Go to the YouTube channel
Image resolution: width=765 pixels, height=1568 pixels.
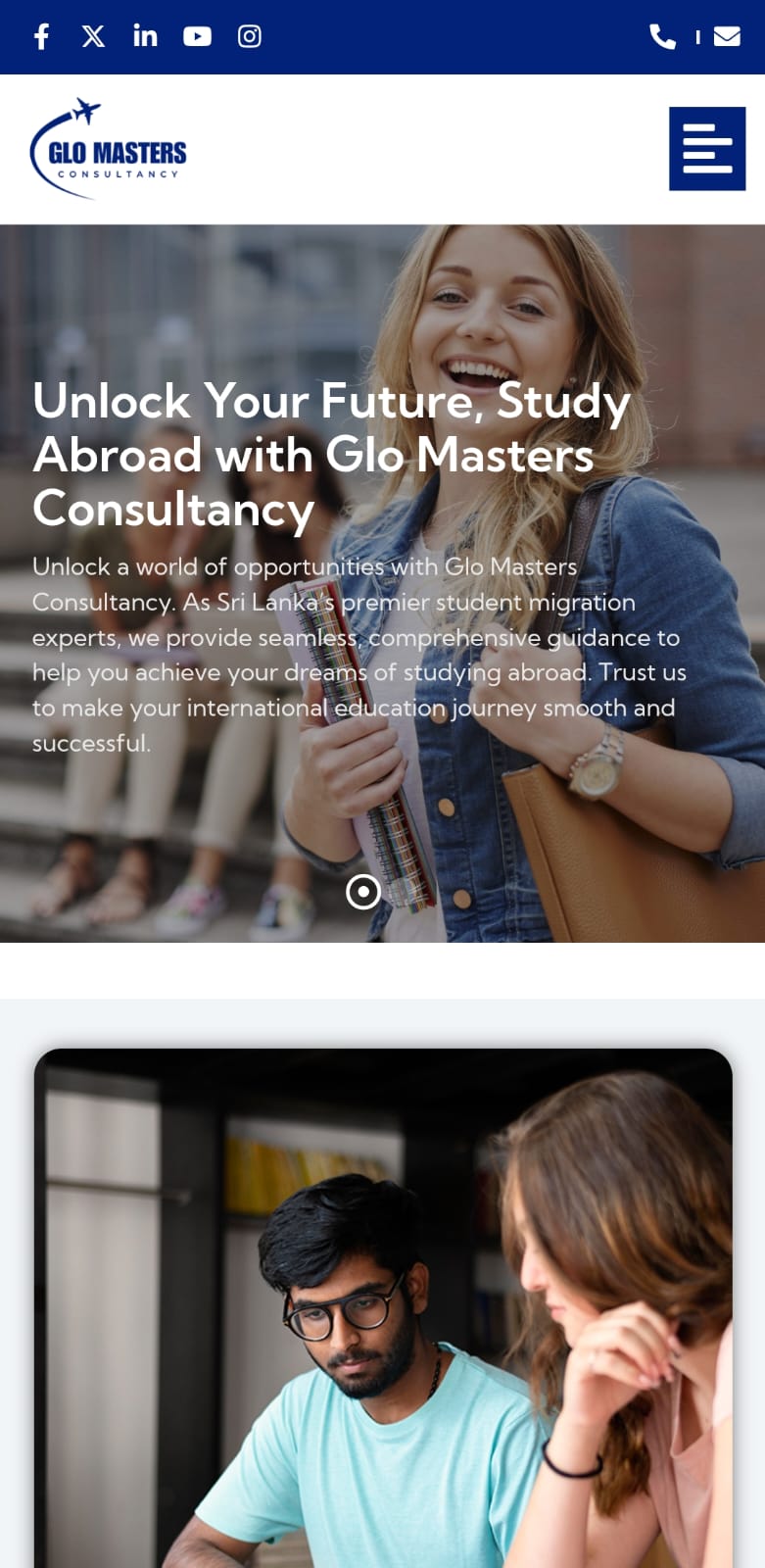tap(197, 37)
